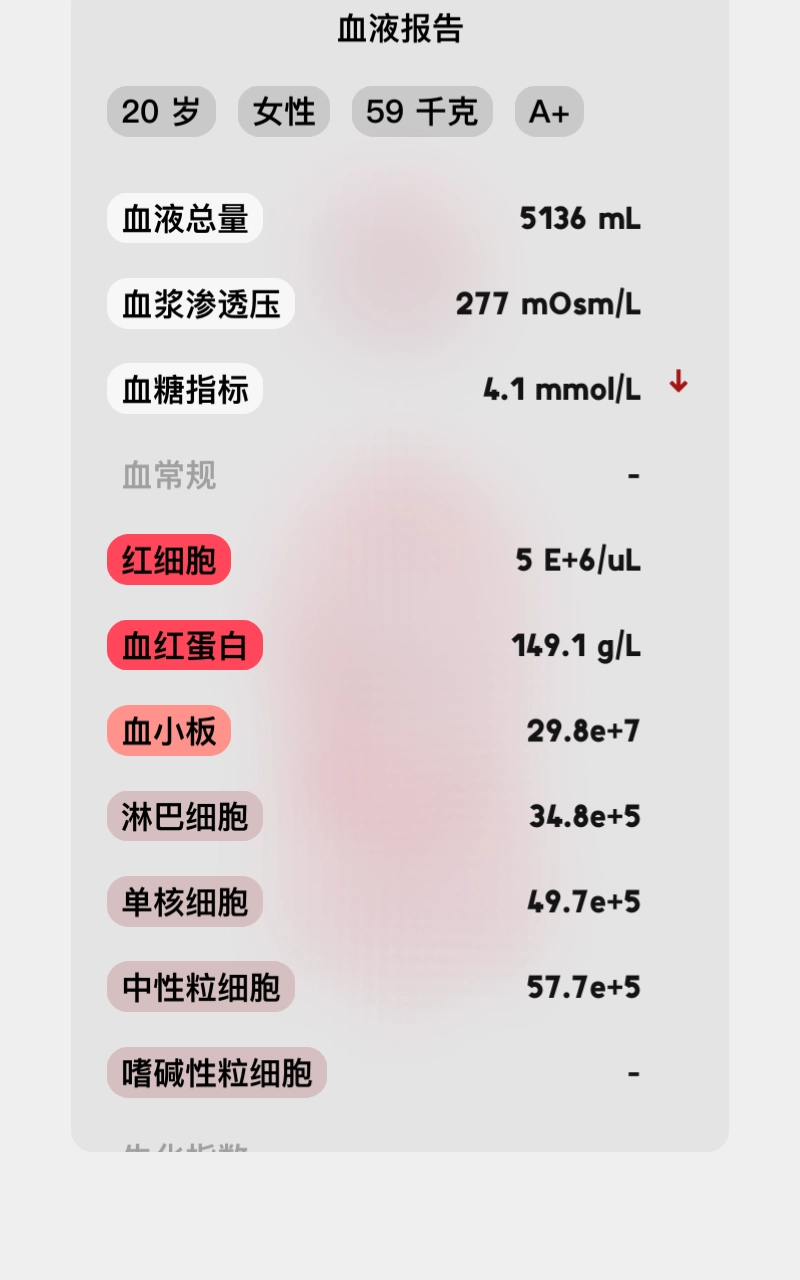Select the 血红蛋白 red highlighted badge

(x=184, y=645)
